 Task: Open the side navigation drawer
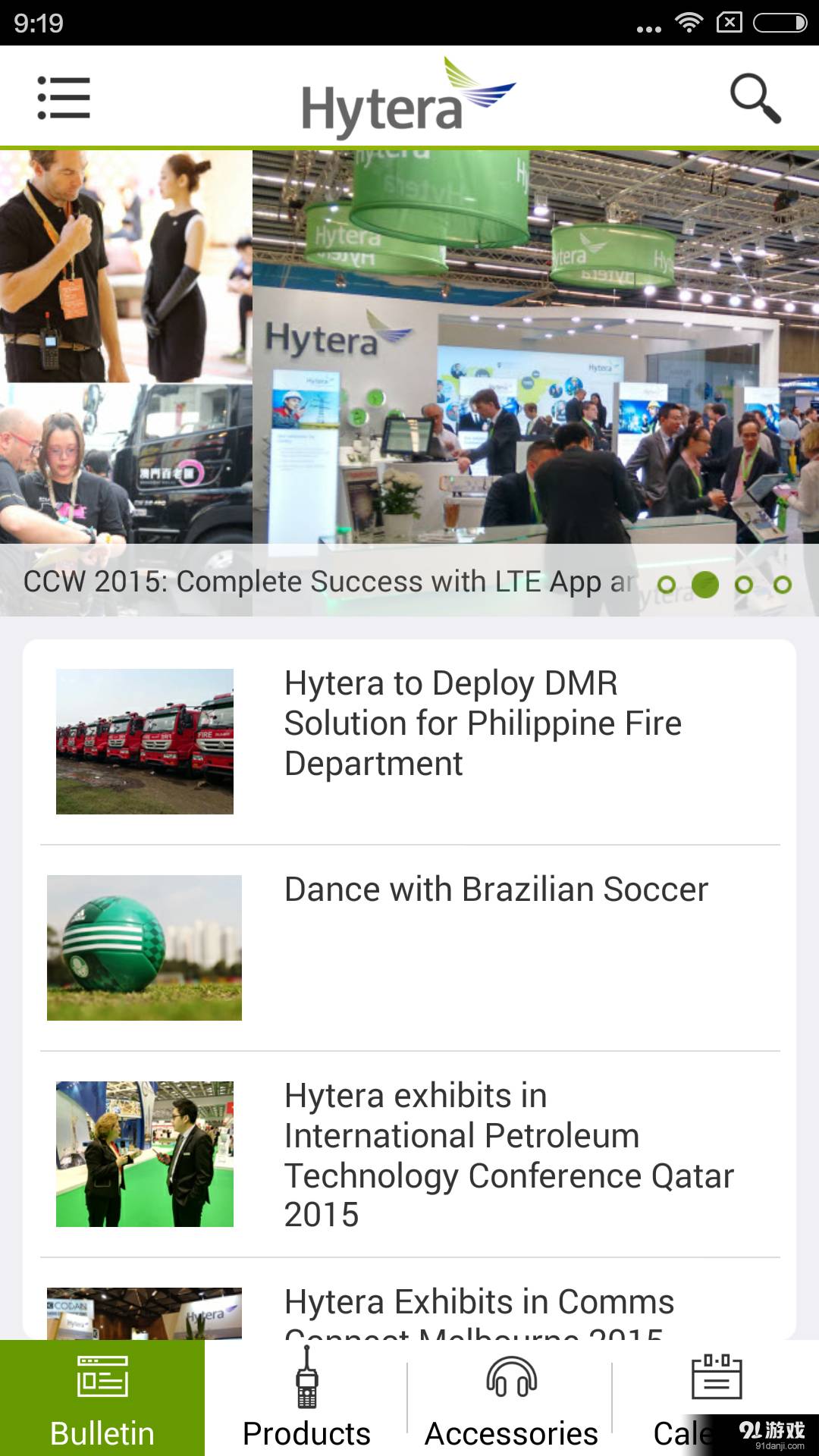pos(64,97)
